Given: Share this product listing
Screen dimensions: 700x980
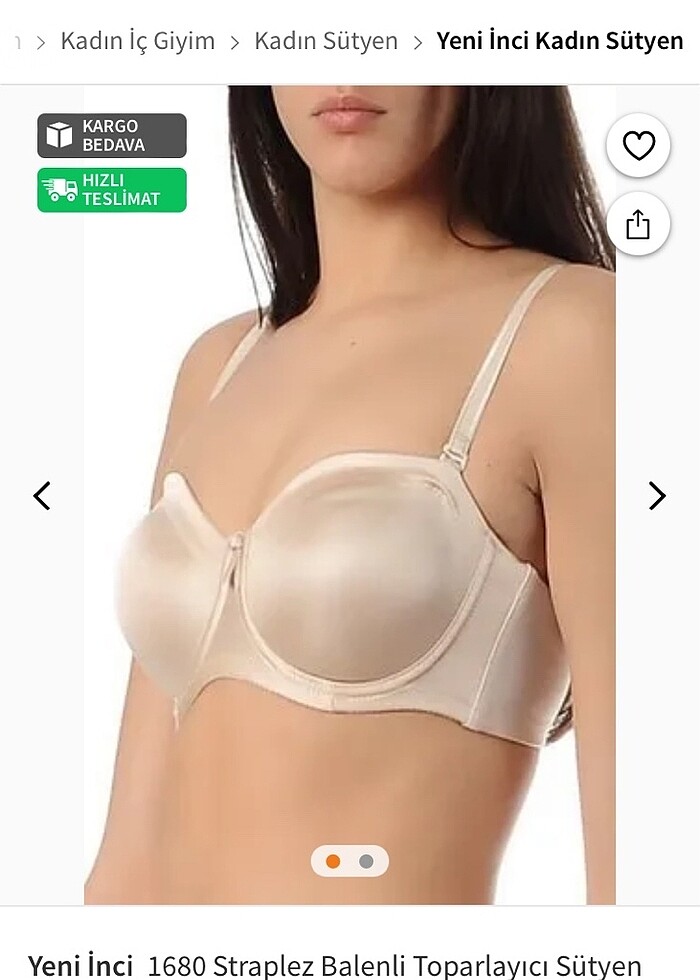Looking at the screenshot, I should pos(638,225).
